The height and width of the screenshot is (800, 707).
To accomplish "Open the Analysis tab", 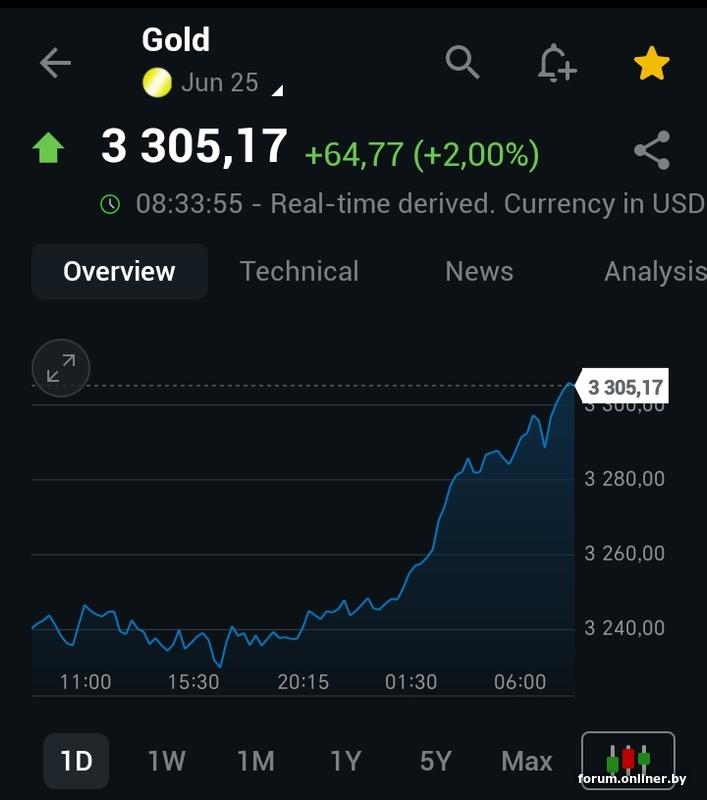I will pyautogui.click(x=654, y=271).
